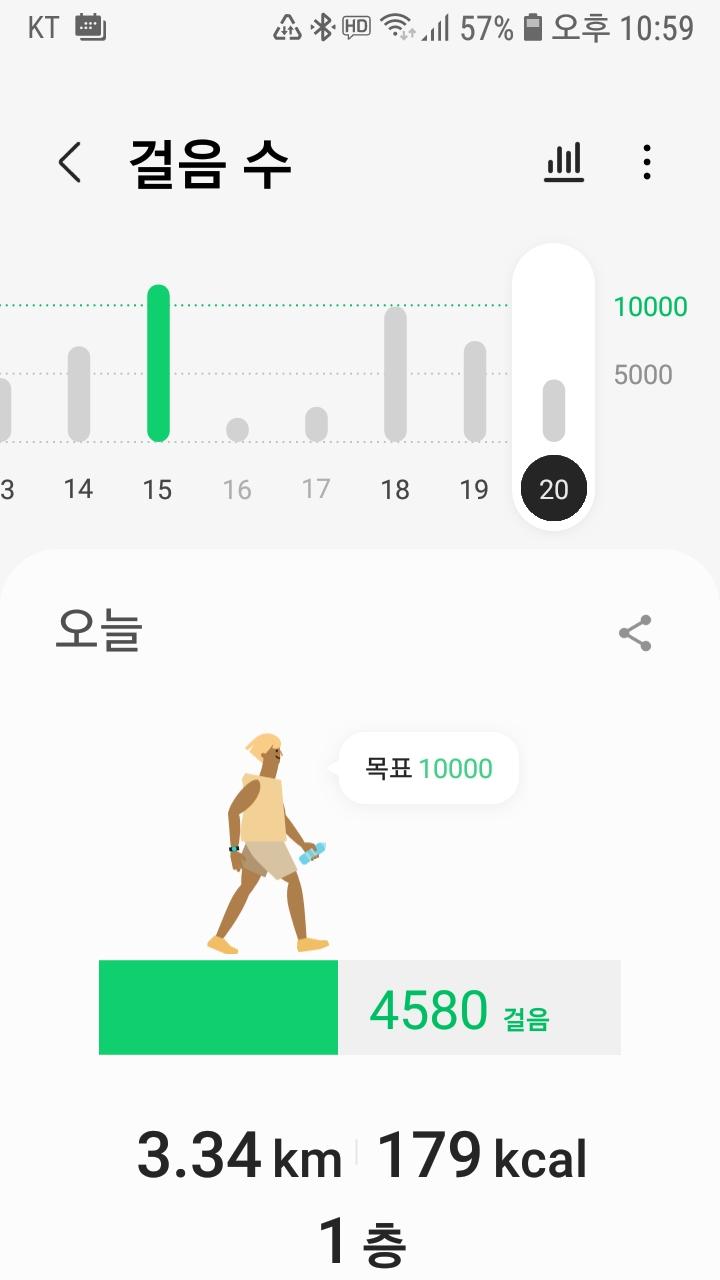Edit the 목표 10000 step goal bubble
Screen dimensions: 720x1280
[x=429, y=768]
